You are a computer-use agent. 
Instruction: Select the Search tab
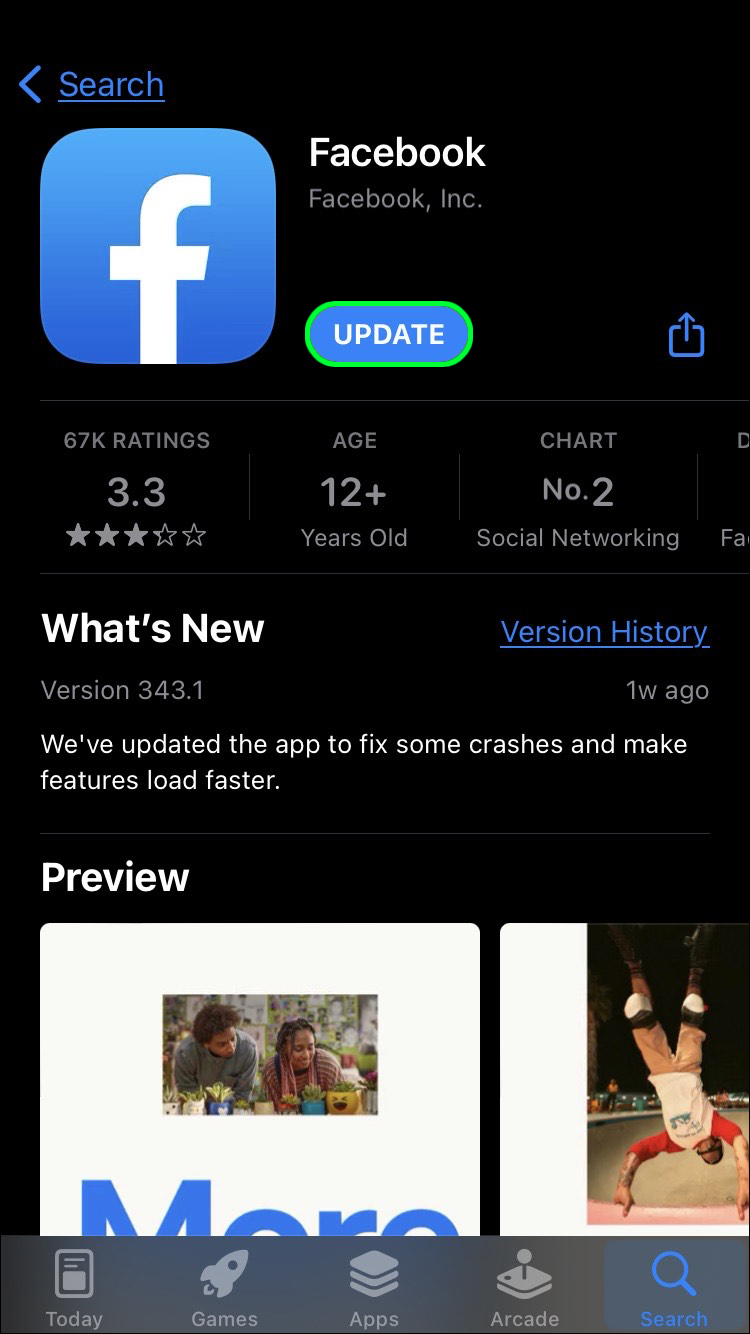coord(674,1288)
